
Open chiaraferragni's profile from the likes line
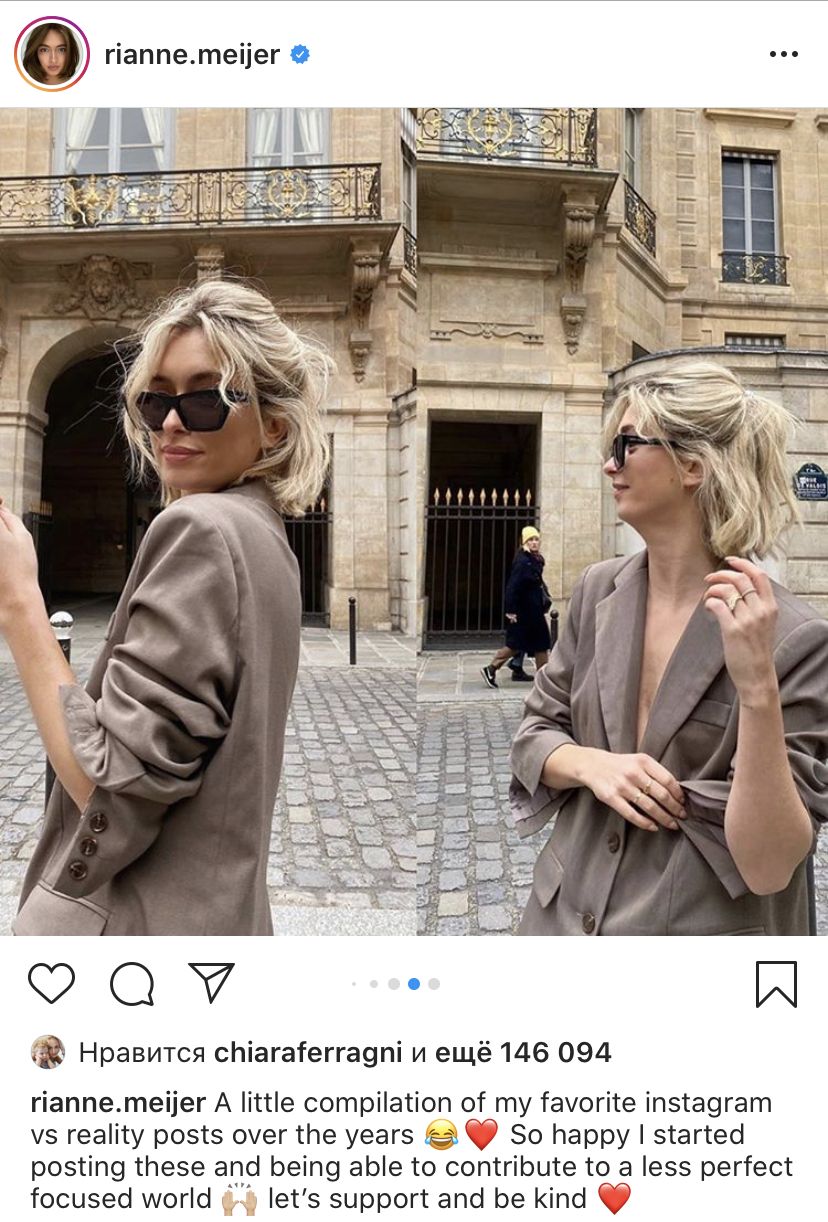click(x=308, y=1053)
